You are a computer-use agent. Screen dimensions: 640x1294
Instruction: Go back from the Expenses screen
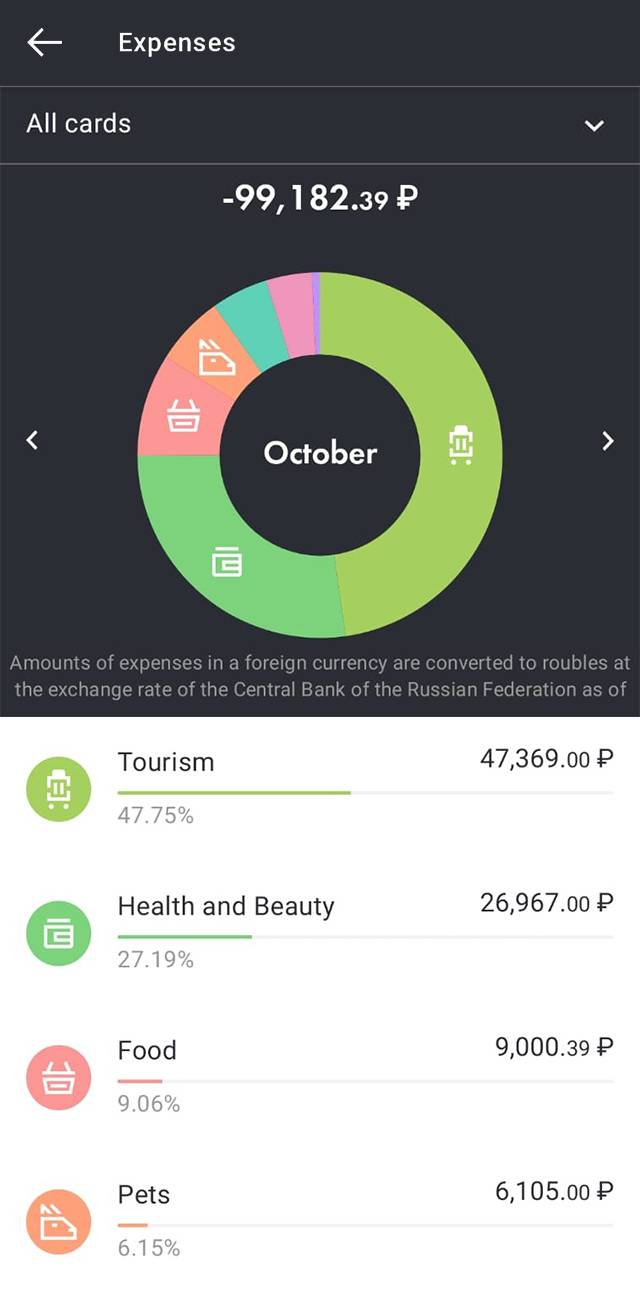(44, 42)
